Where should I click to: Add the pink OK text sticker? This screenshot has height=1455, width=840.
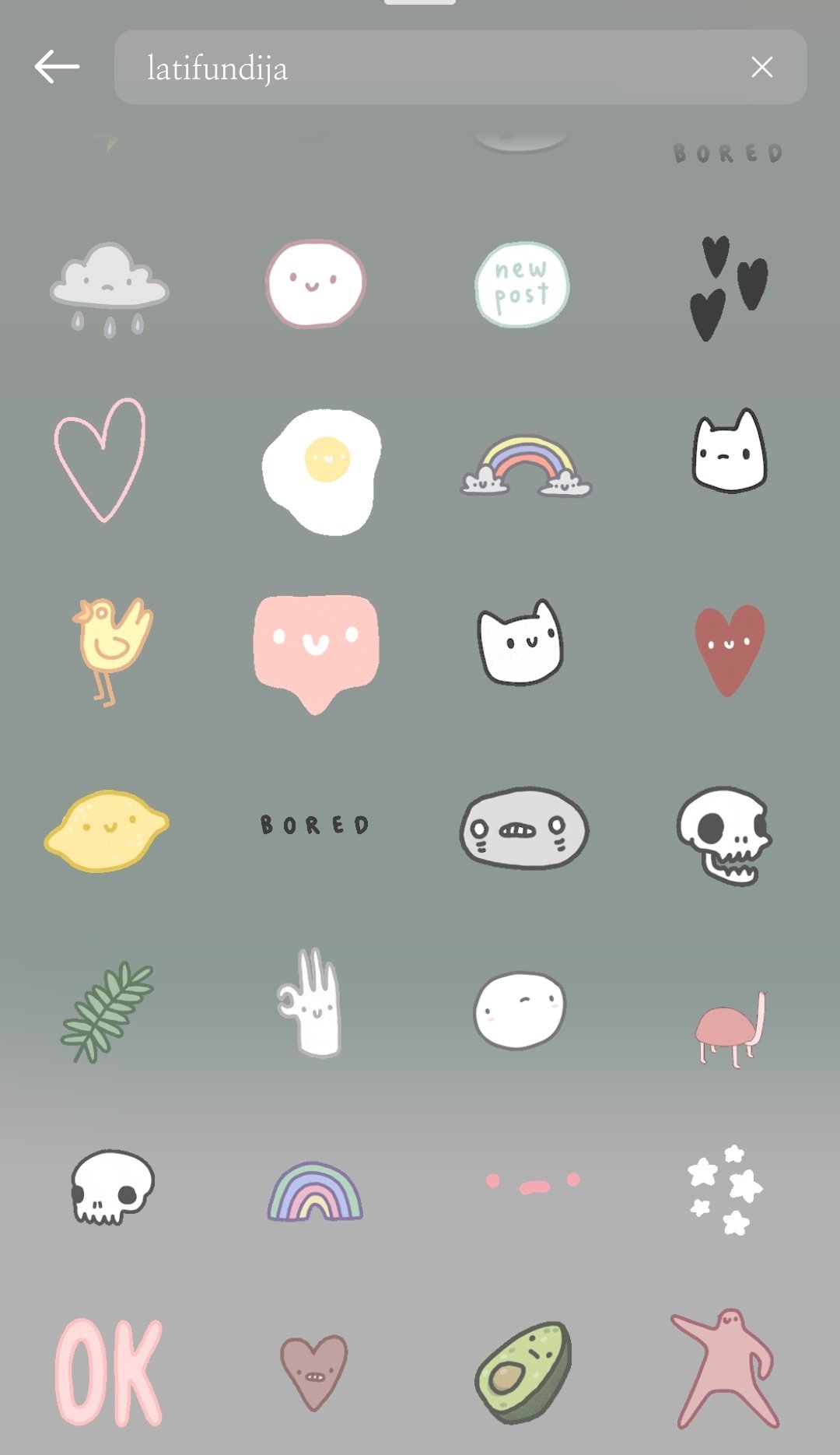pos(109,1372)
